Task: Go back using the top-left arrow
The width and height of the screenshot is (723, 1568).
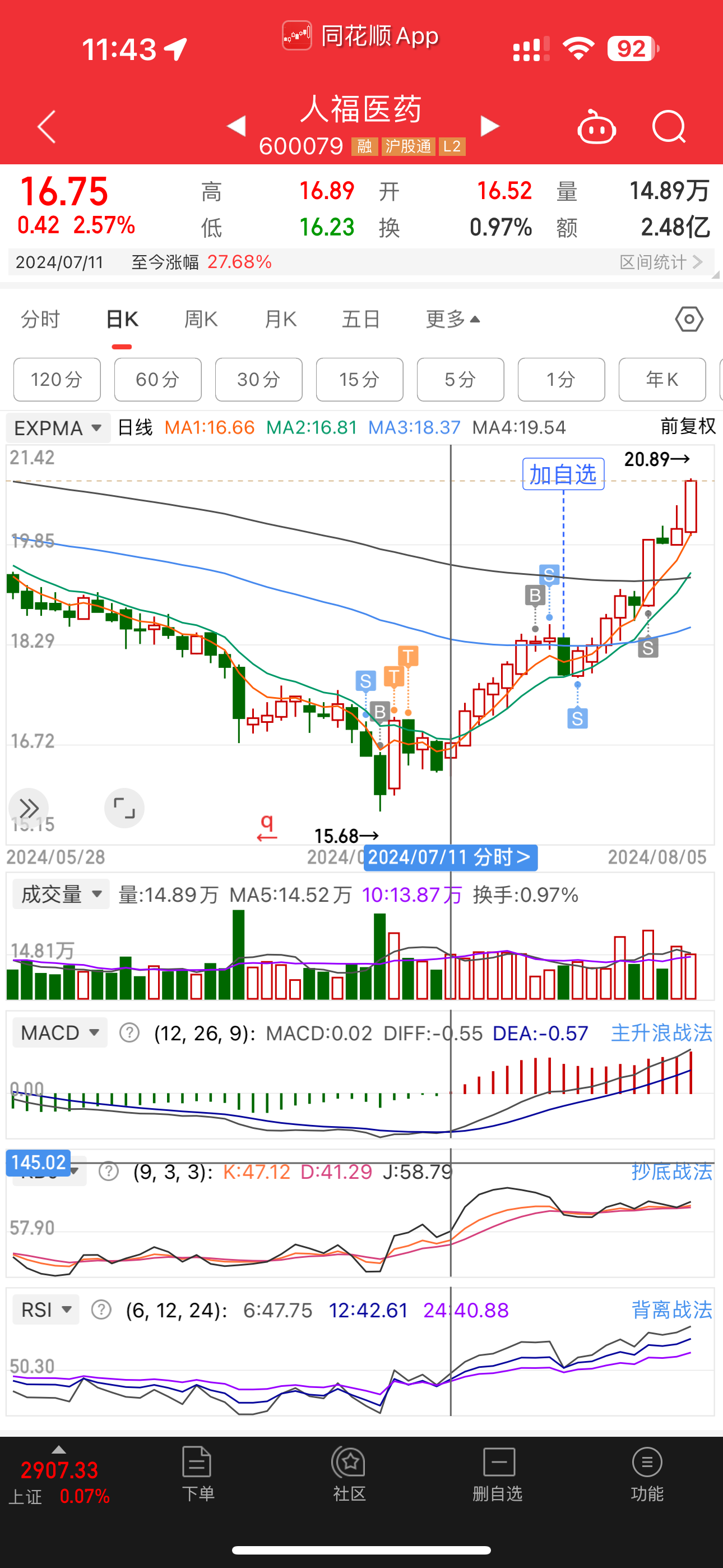Action: pyautogui.click(x=47, y=127)
